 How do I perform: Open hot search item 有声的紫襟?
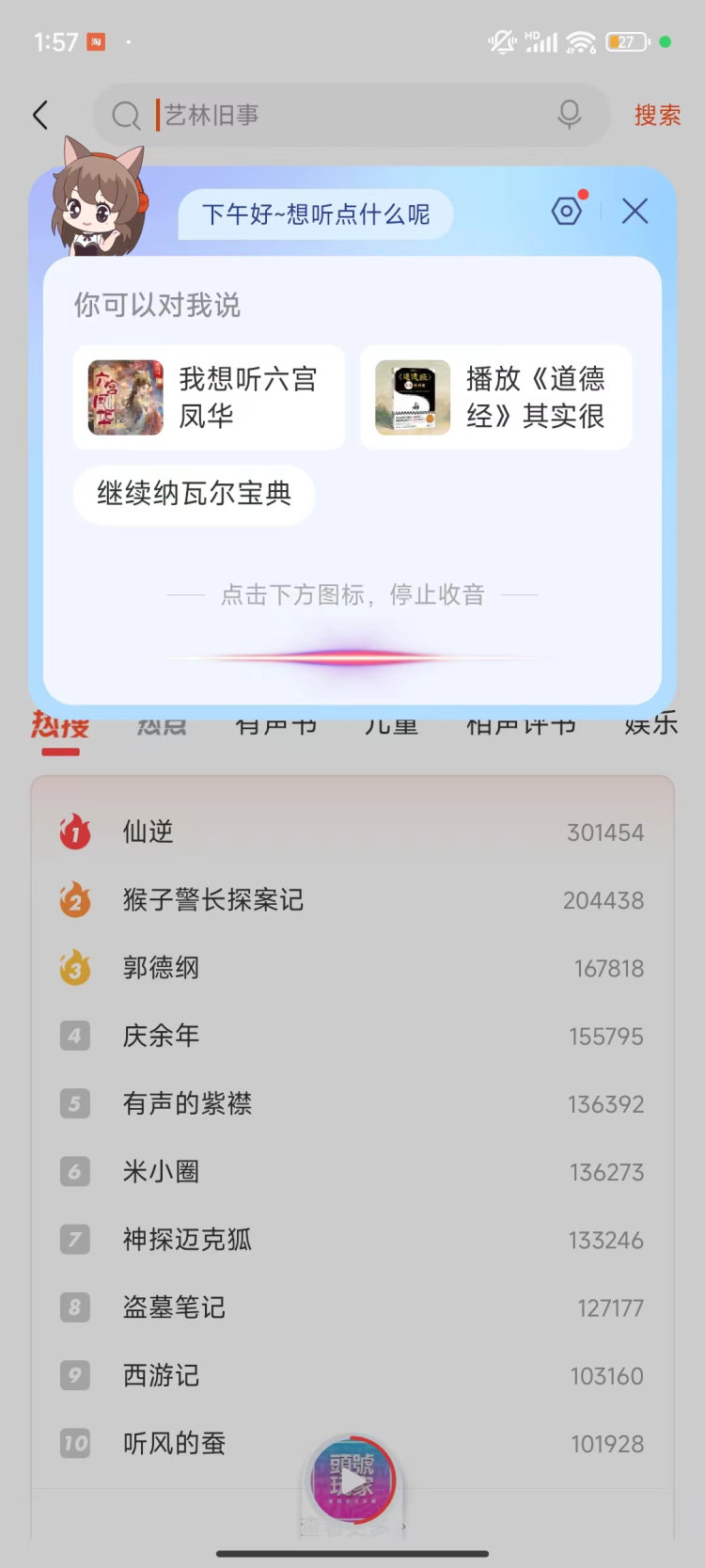tap(187, 1103)
